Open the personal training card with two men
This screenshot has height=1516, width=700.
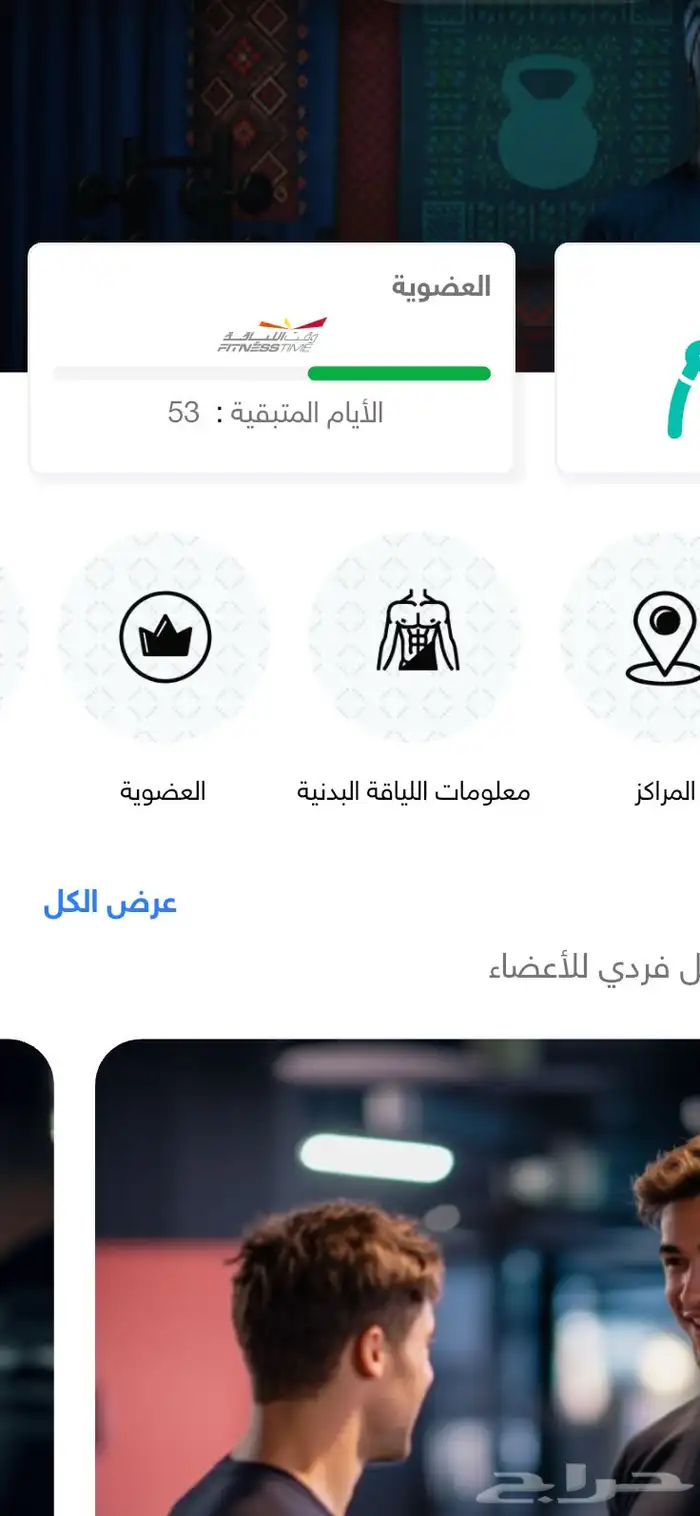click(x=397, y=1277)
